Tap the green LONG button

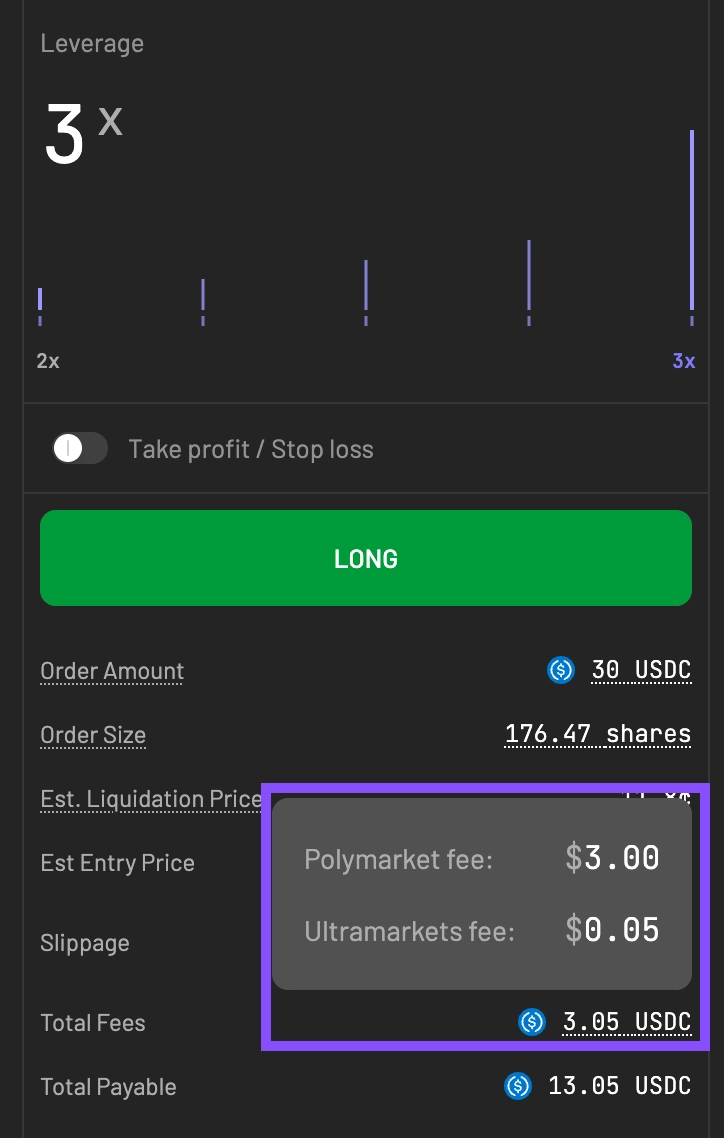coord(365,558)
